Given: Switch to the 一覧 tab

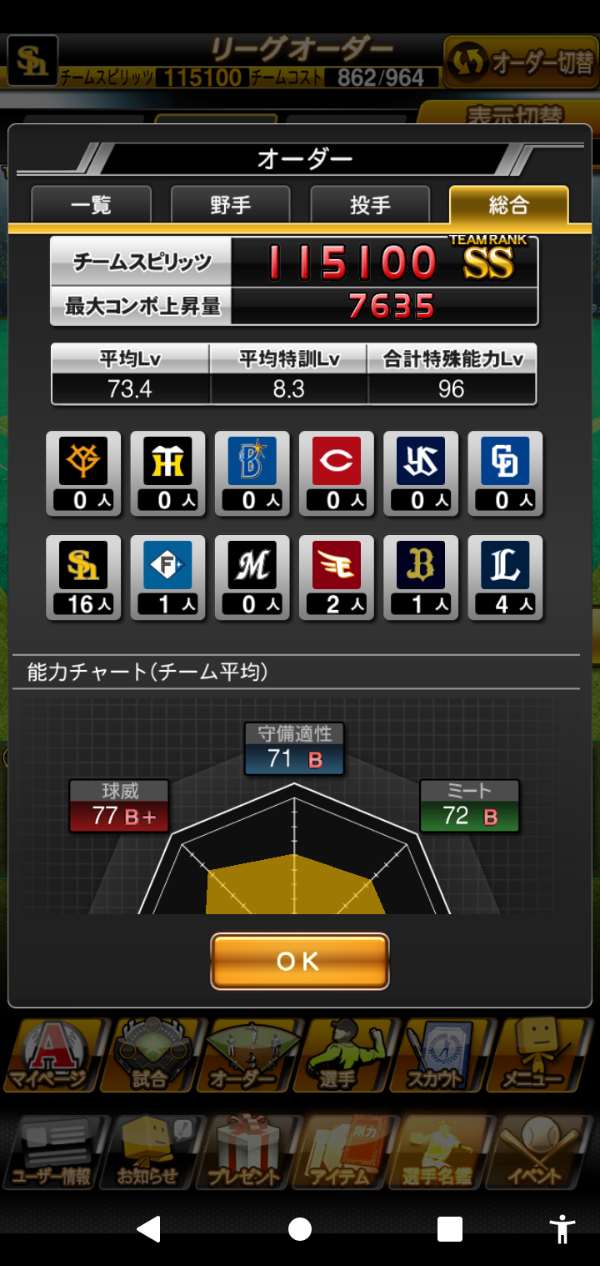Looking at the screenshot, I should pos(91,205).
